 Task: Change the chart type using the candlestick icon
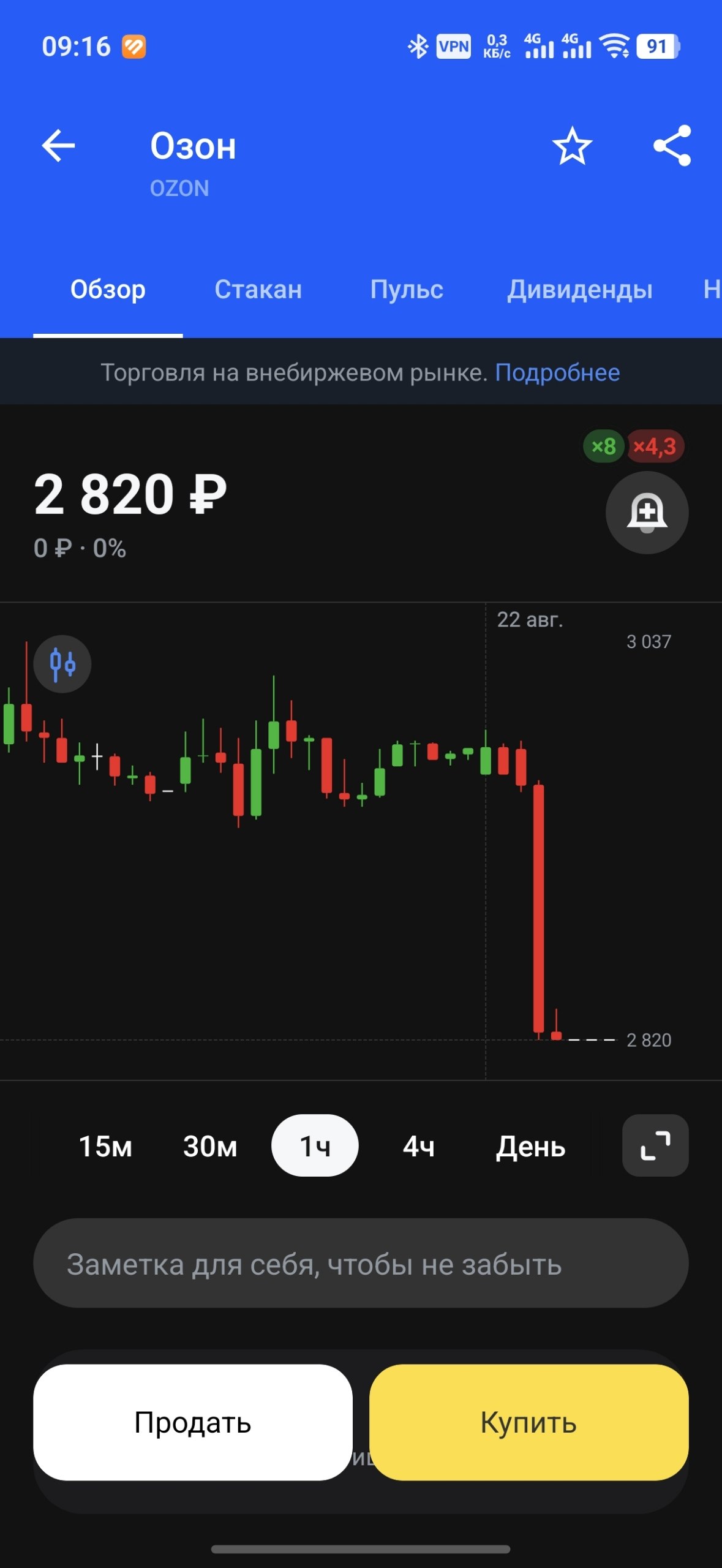(x=62, y=664)
